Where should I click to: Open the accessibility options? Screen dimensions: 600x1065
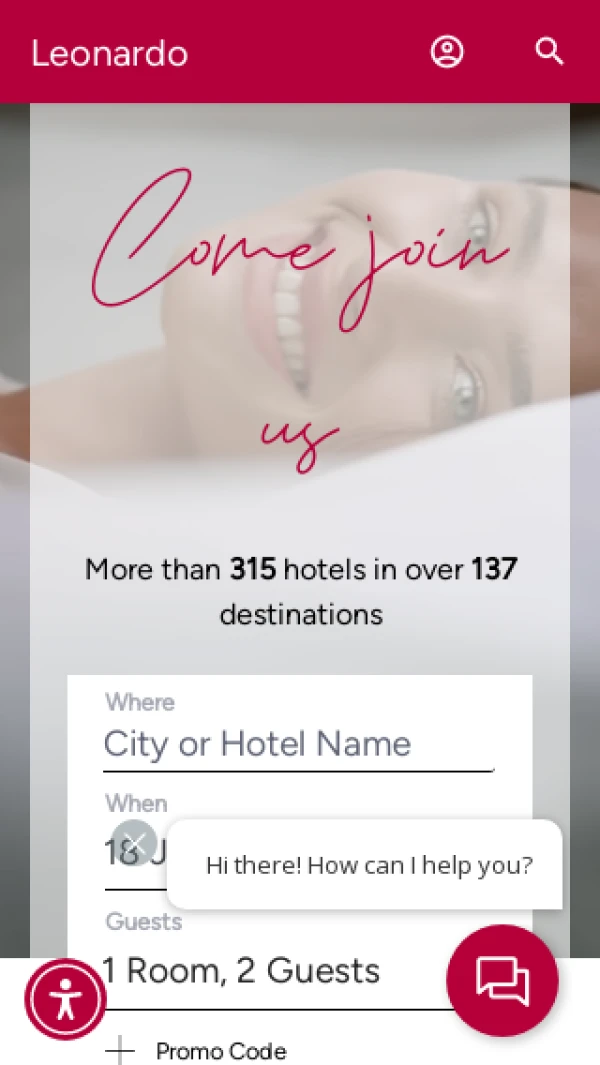66,999
